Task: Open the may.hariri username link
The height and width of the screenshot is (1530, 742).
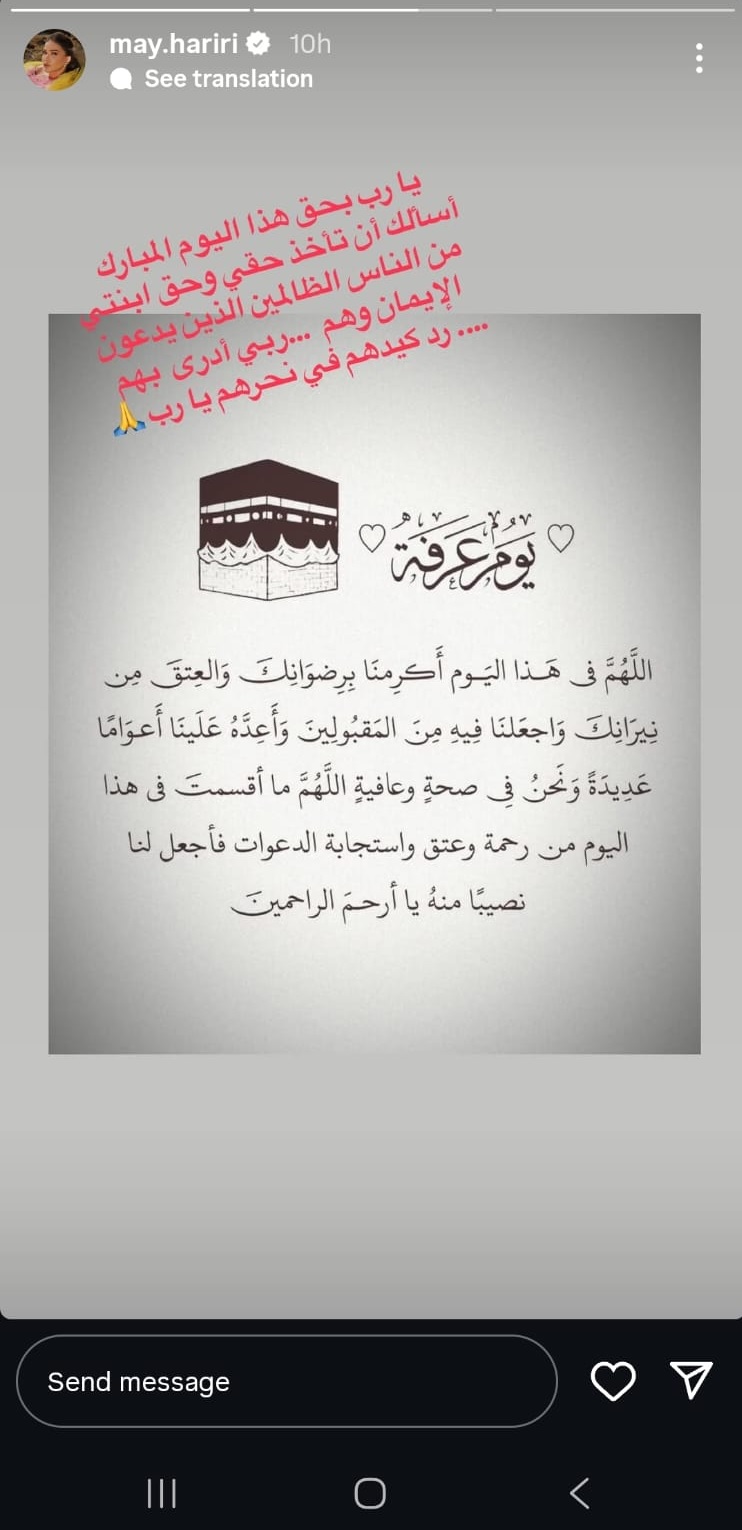Action: point(176,44)
